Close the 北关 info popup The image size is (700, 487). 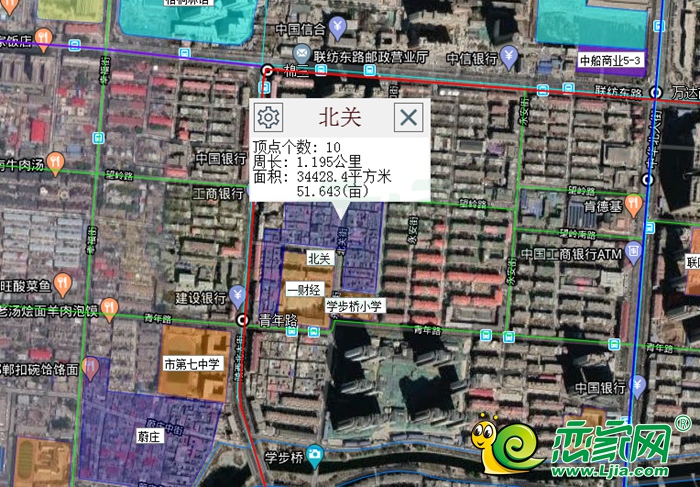[408, 117]
